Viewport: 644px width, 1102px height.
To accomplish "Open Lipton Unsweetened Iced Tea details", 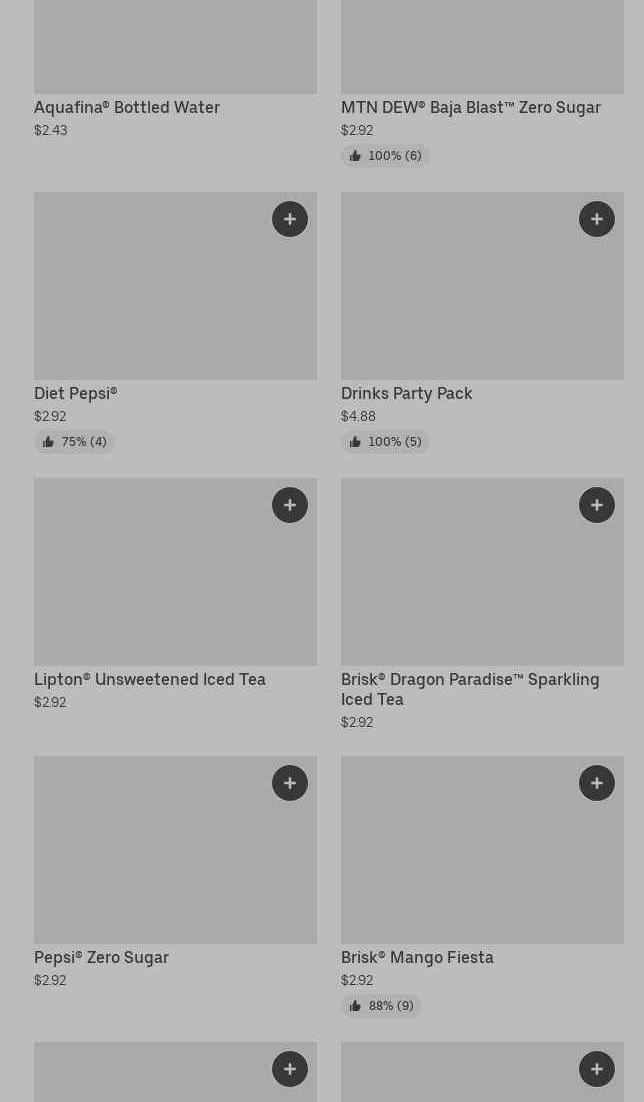I will (x=150, y=680).
